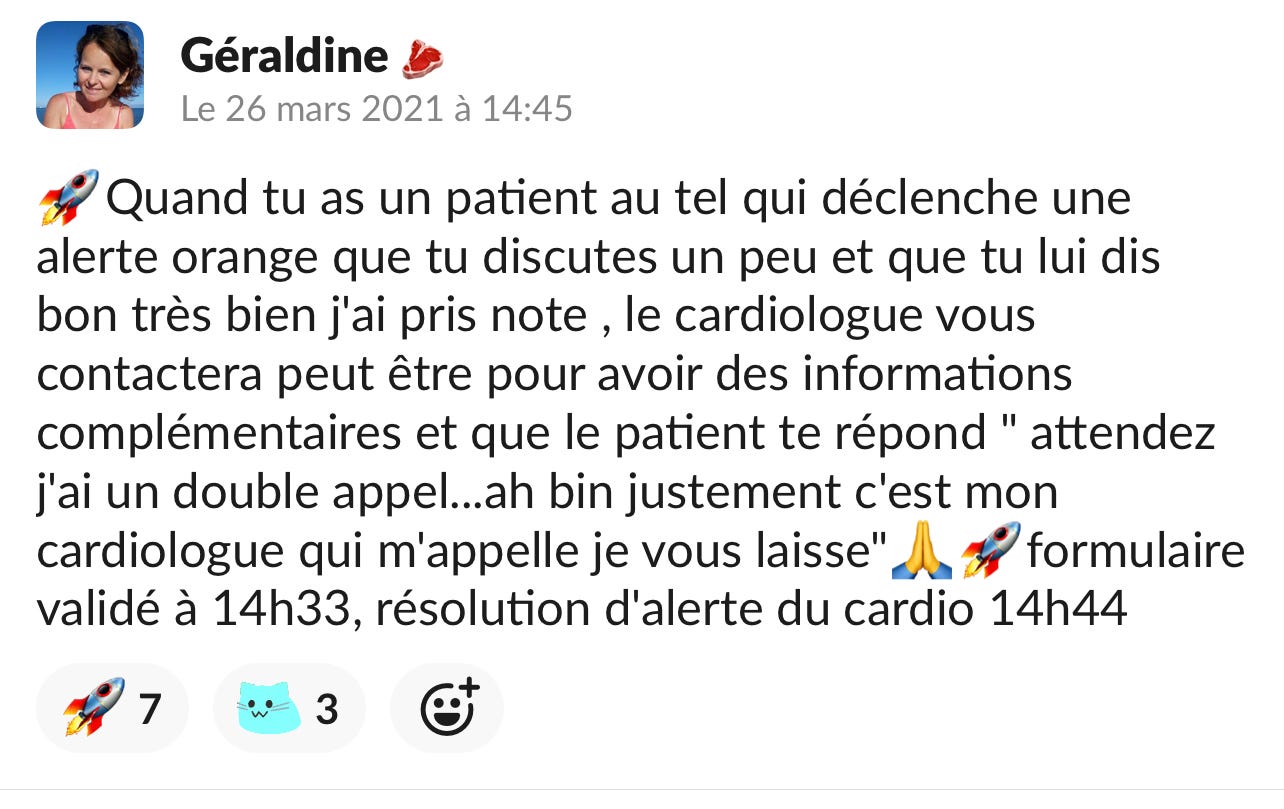
Task: Open the add reaction emoji picker
Action: (x=447, y=709)
